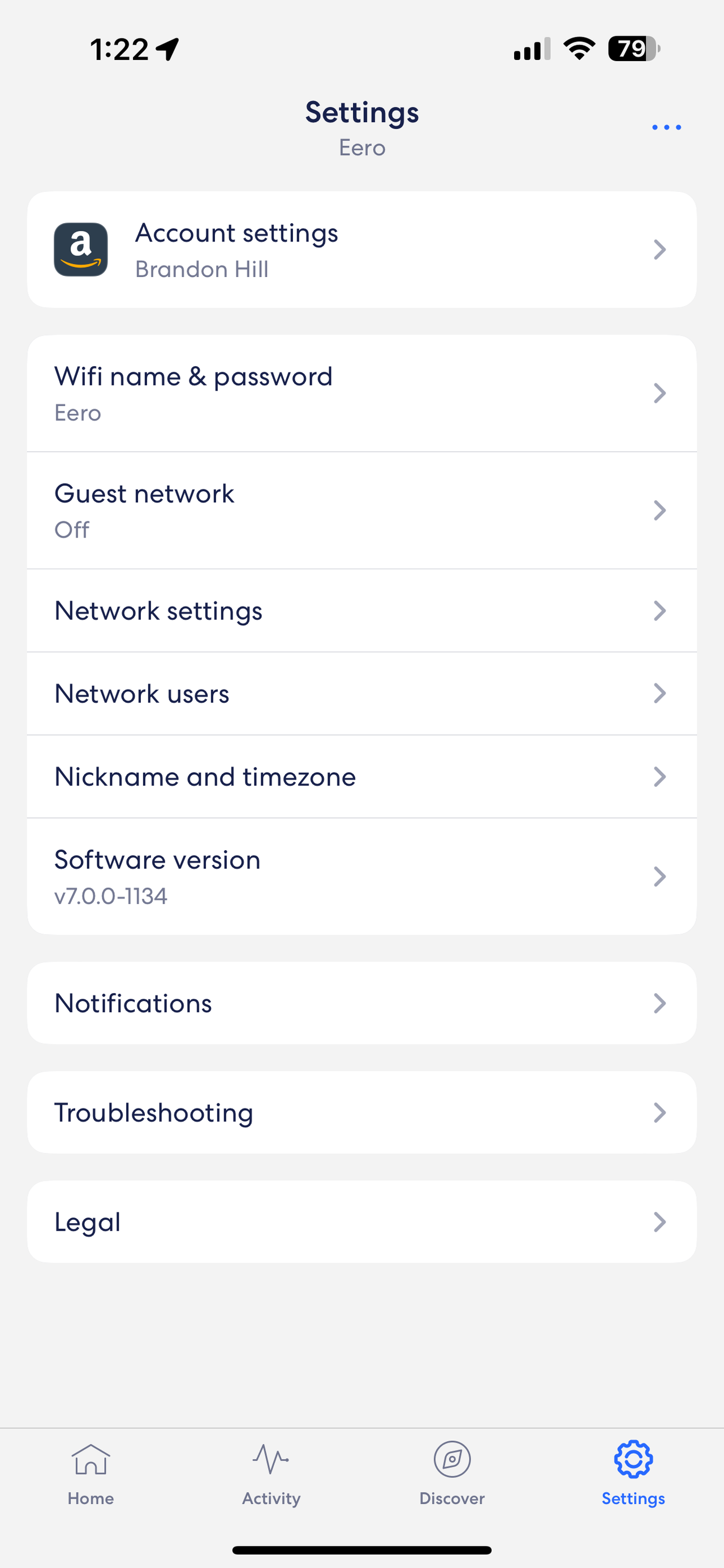View Legal information
Viewport: 724px width, 1568px height.
[361, 1222]
